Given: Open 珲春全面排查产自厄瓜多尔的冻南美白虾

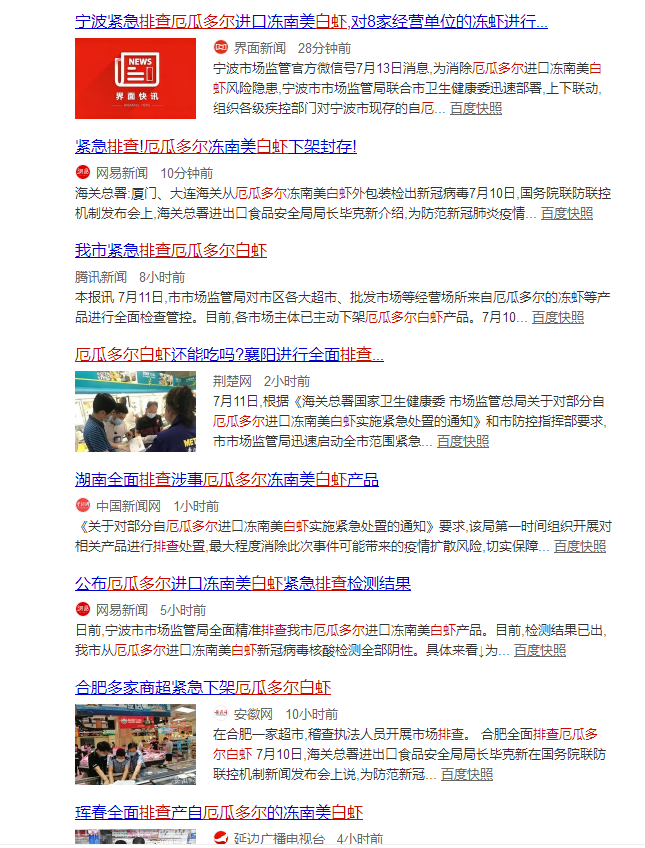Looking at the screenshot, I should (219, 812).
